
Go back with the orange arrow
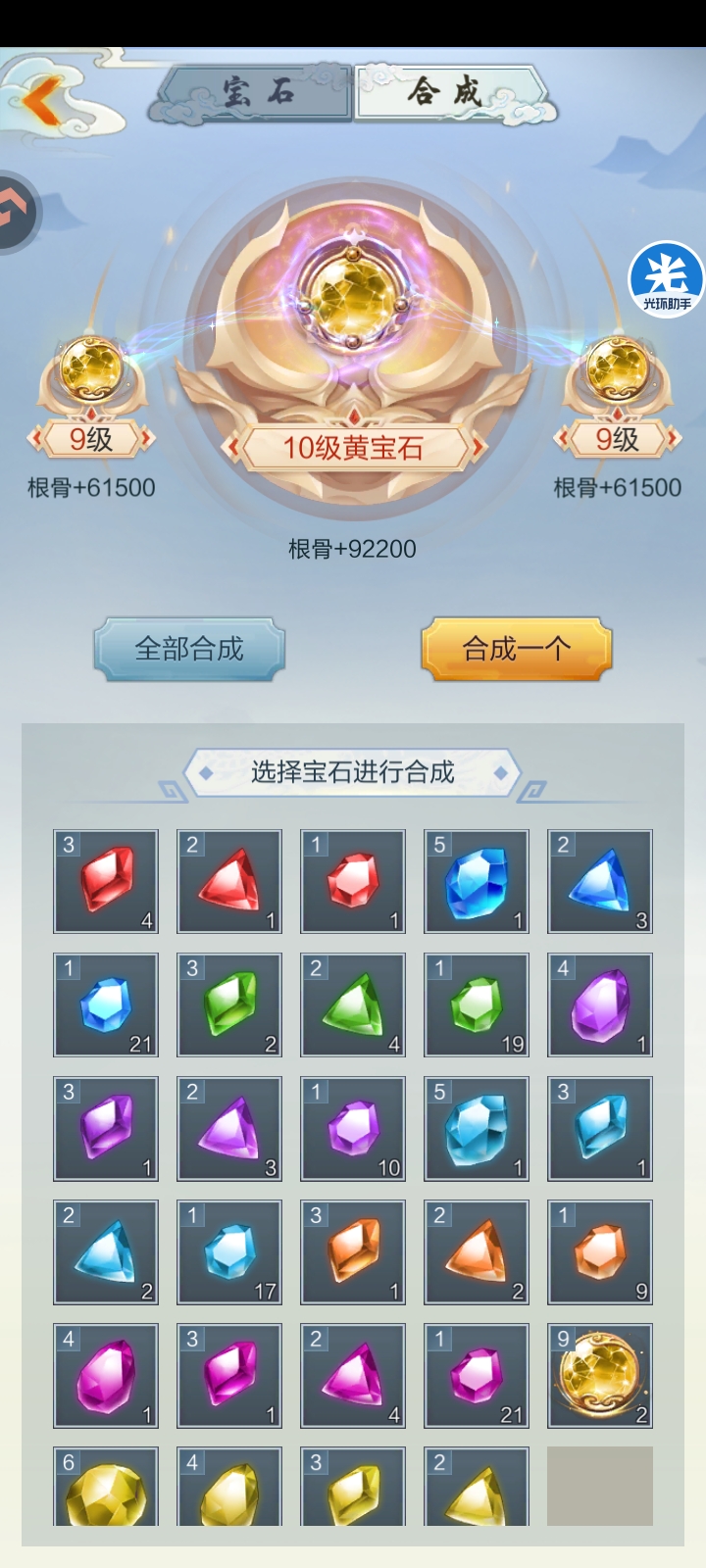(44, 101)
